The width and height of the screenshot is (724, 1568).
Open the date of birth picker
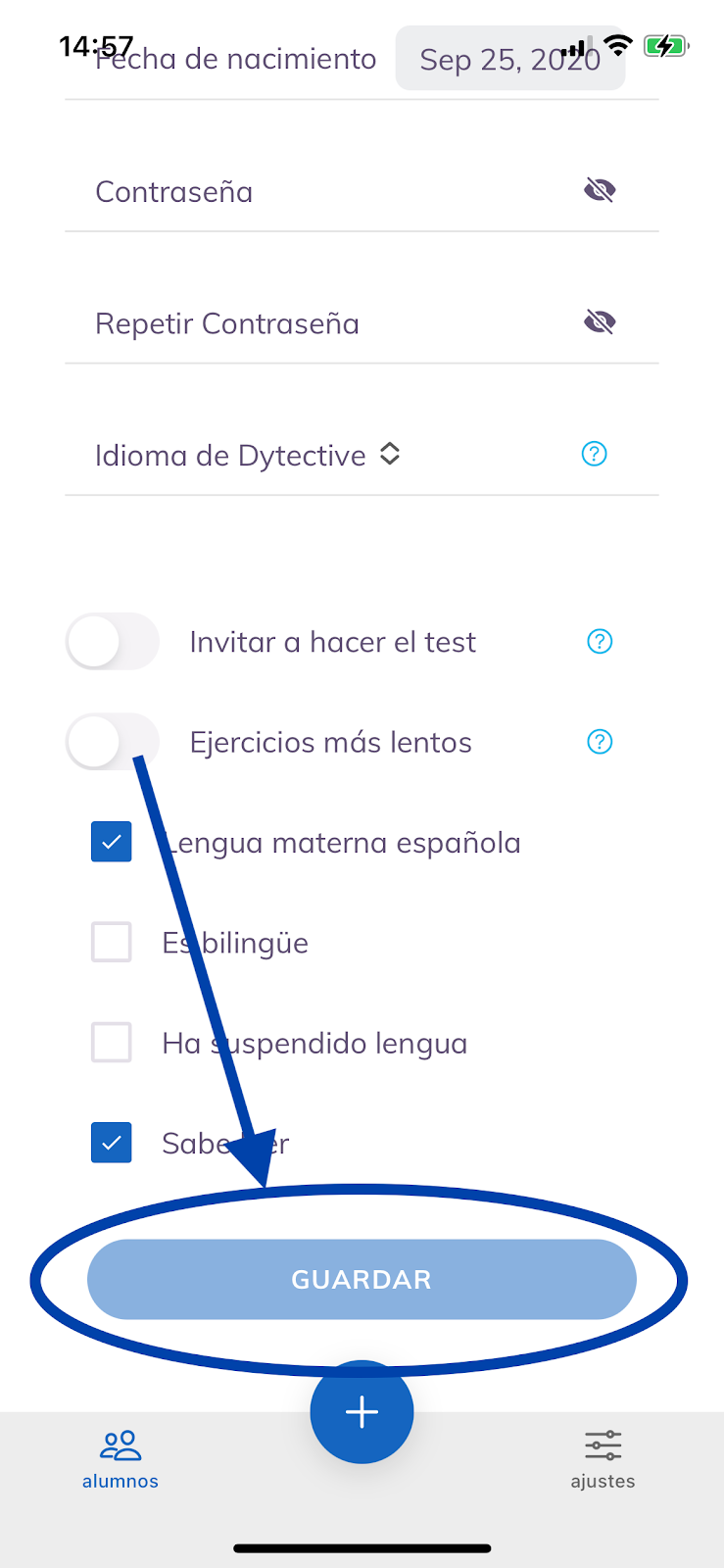509,60
